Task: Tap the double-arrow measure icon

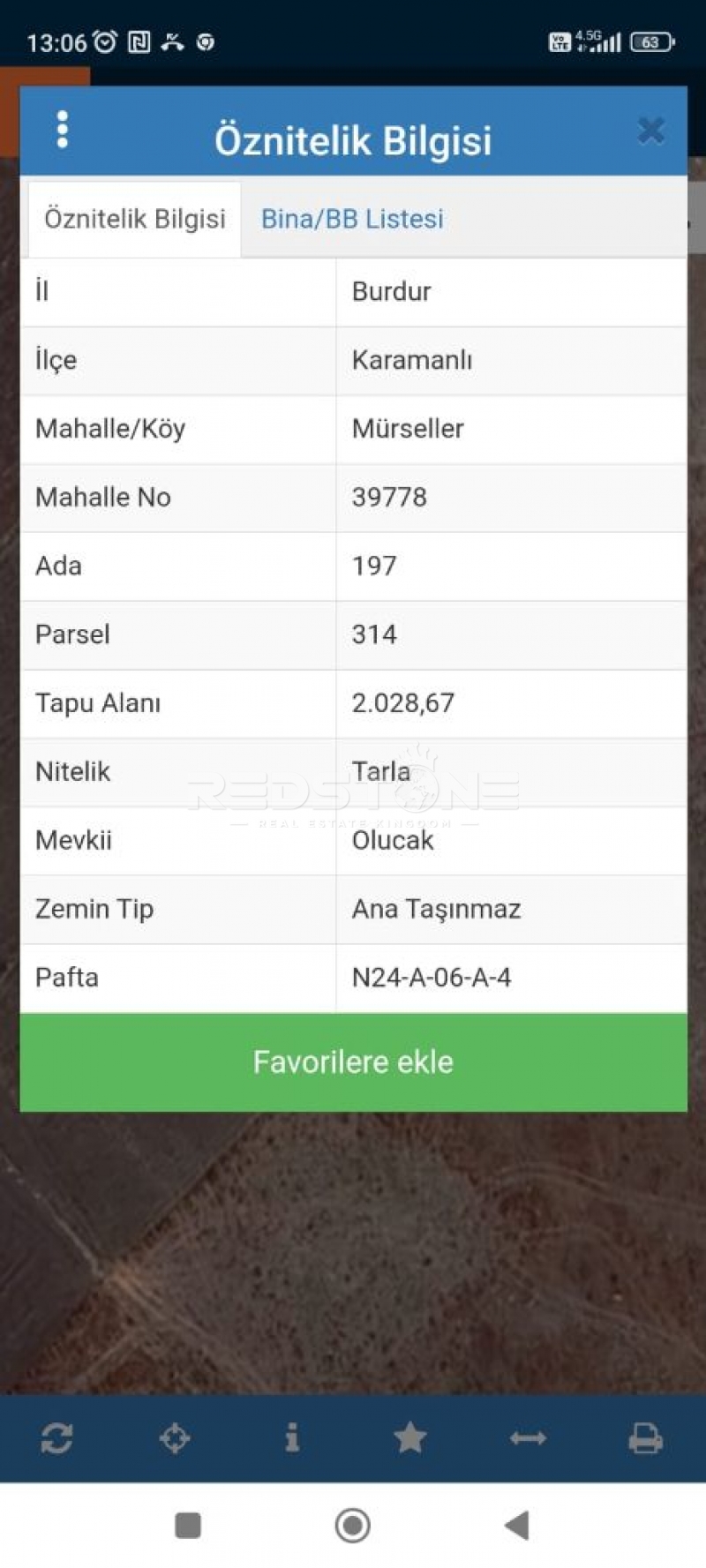Action: (528, 1438)
